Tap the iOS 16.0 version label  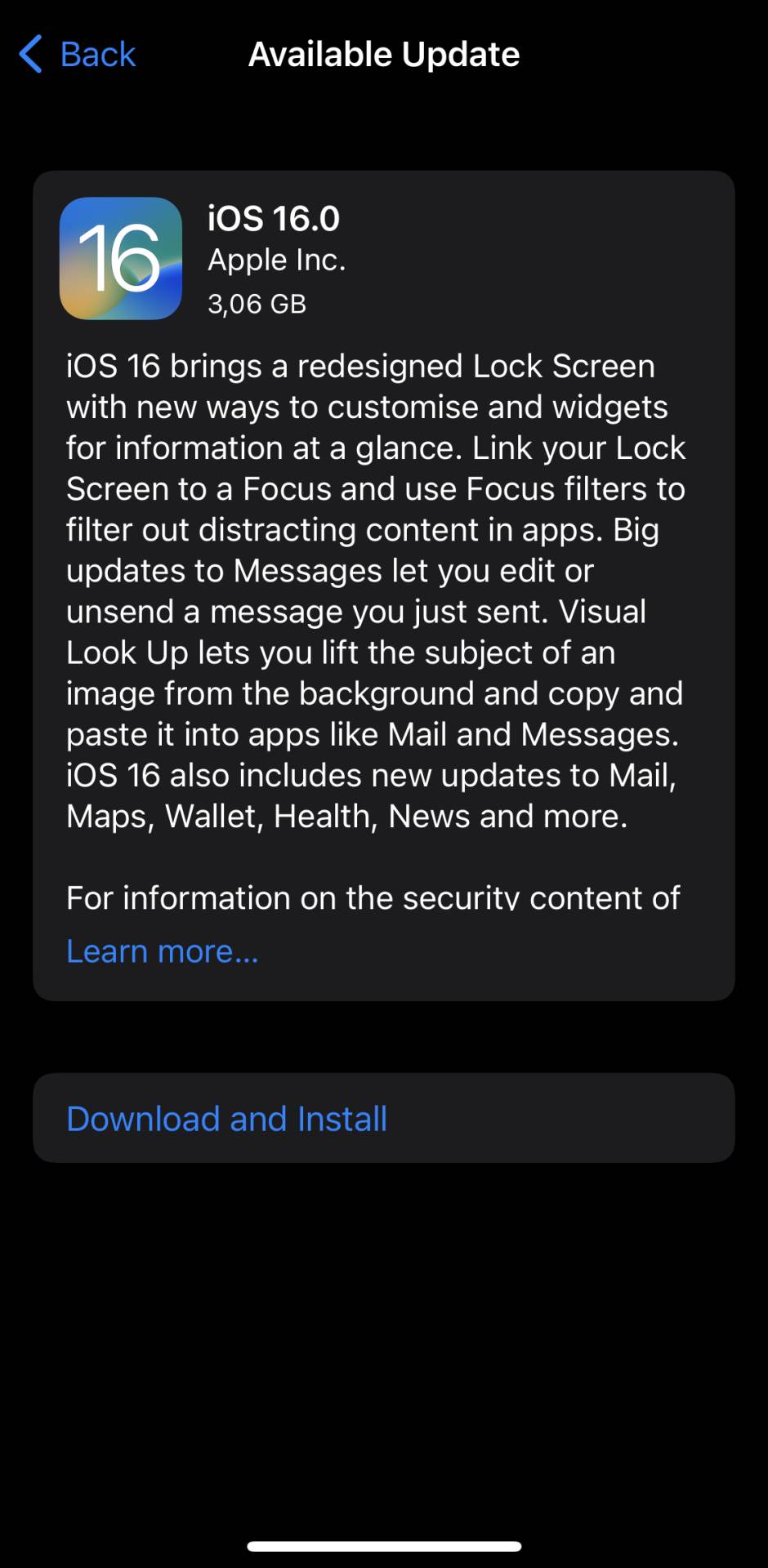275,218
